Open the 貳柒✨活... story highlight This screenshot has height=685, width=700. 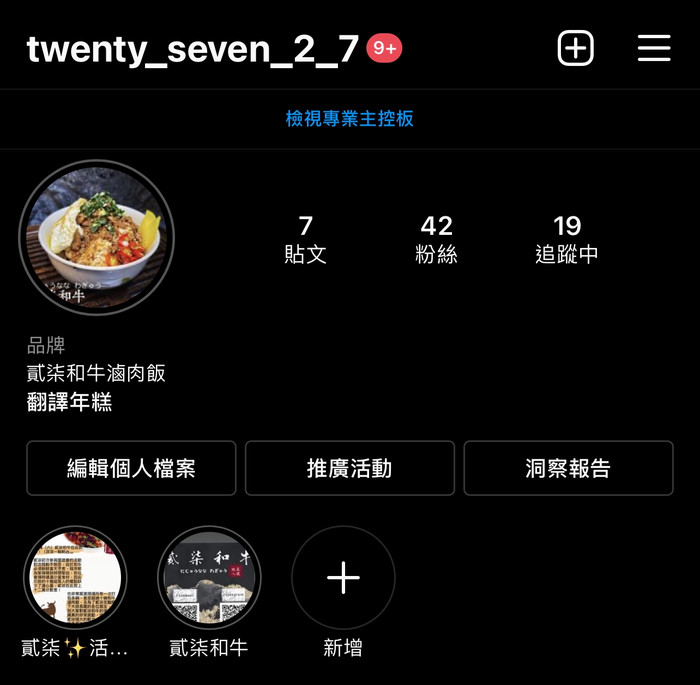[x=75, y=579]
